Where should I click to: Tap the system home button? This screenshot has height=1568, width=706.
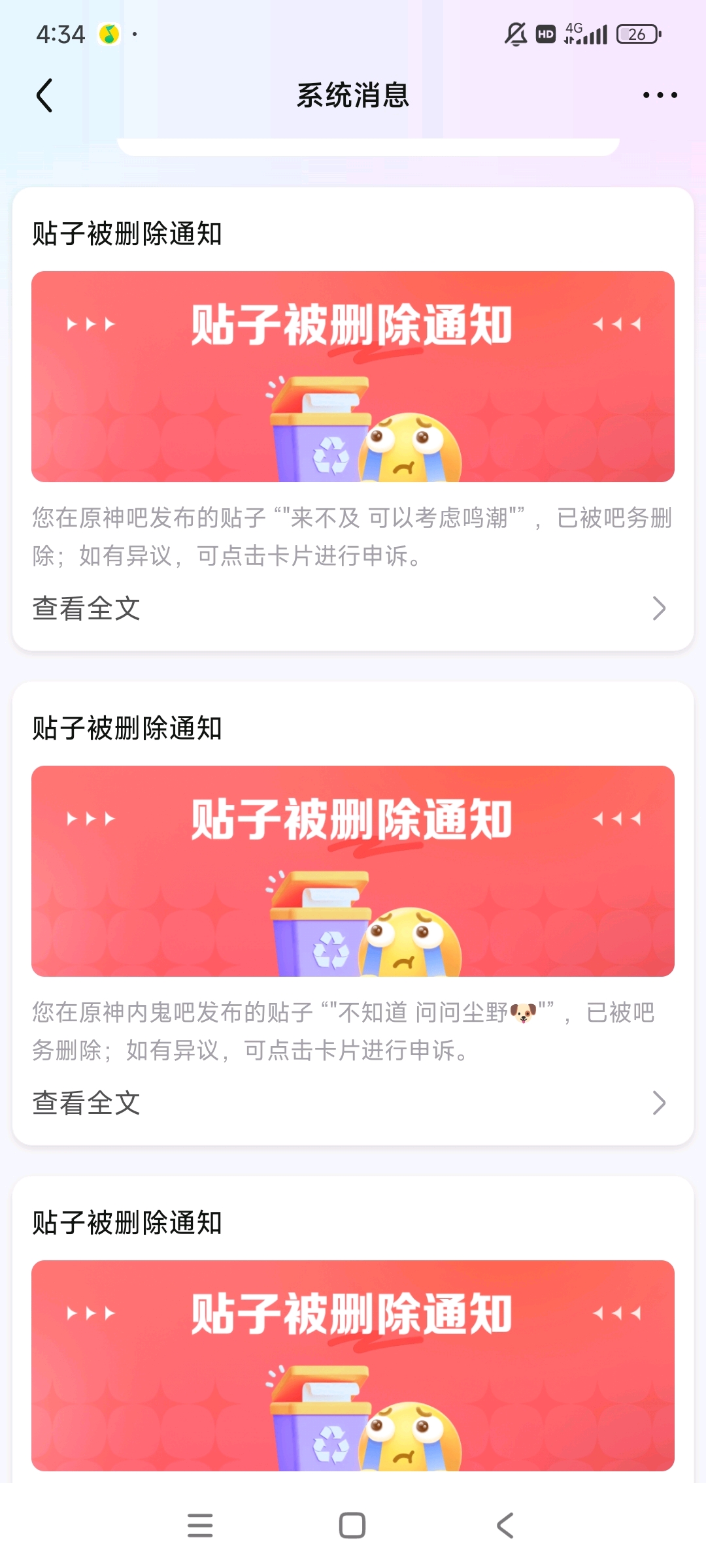point(352,1526)
